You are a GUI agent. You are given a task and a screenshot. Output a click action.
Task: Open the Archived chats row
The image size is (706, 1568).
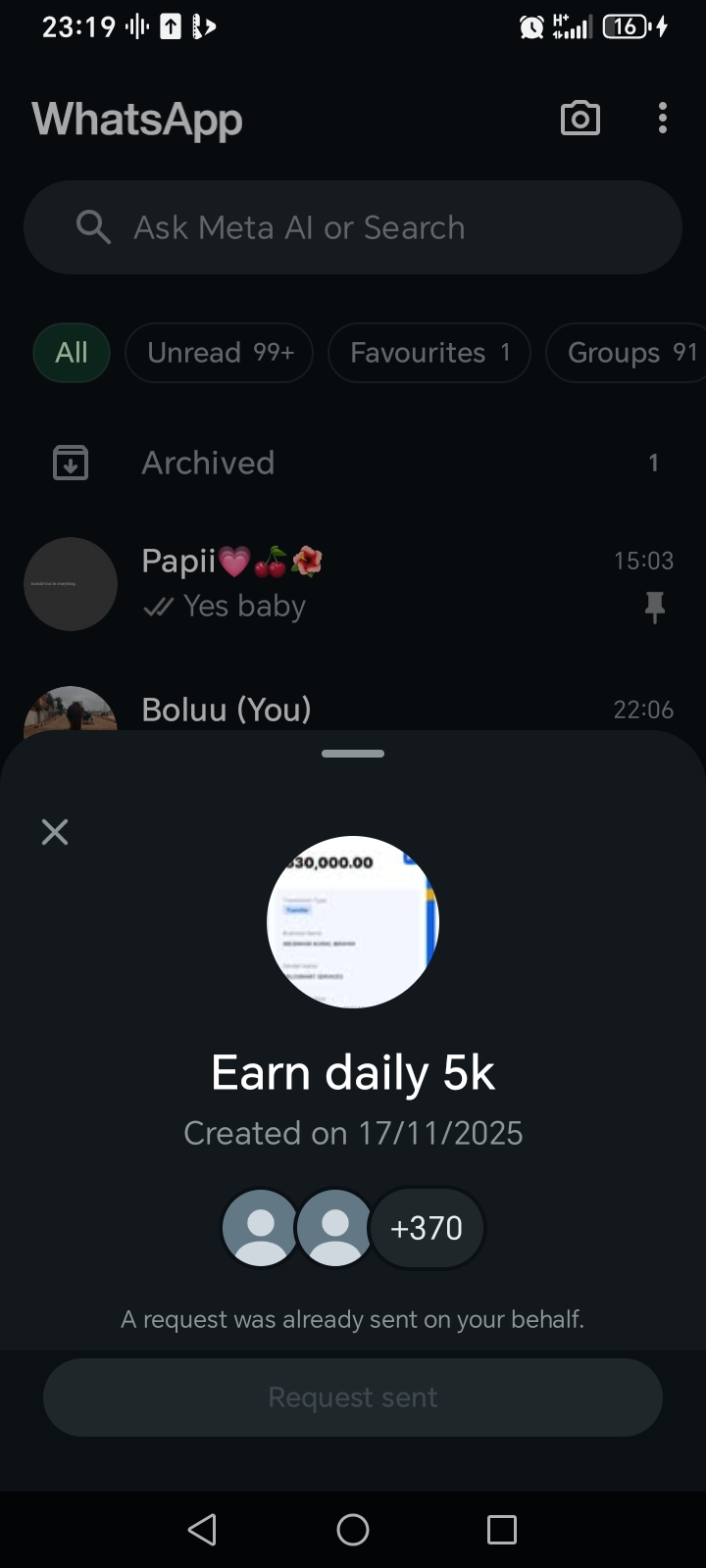coord(353,463)
